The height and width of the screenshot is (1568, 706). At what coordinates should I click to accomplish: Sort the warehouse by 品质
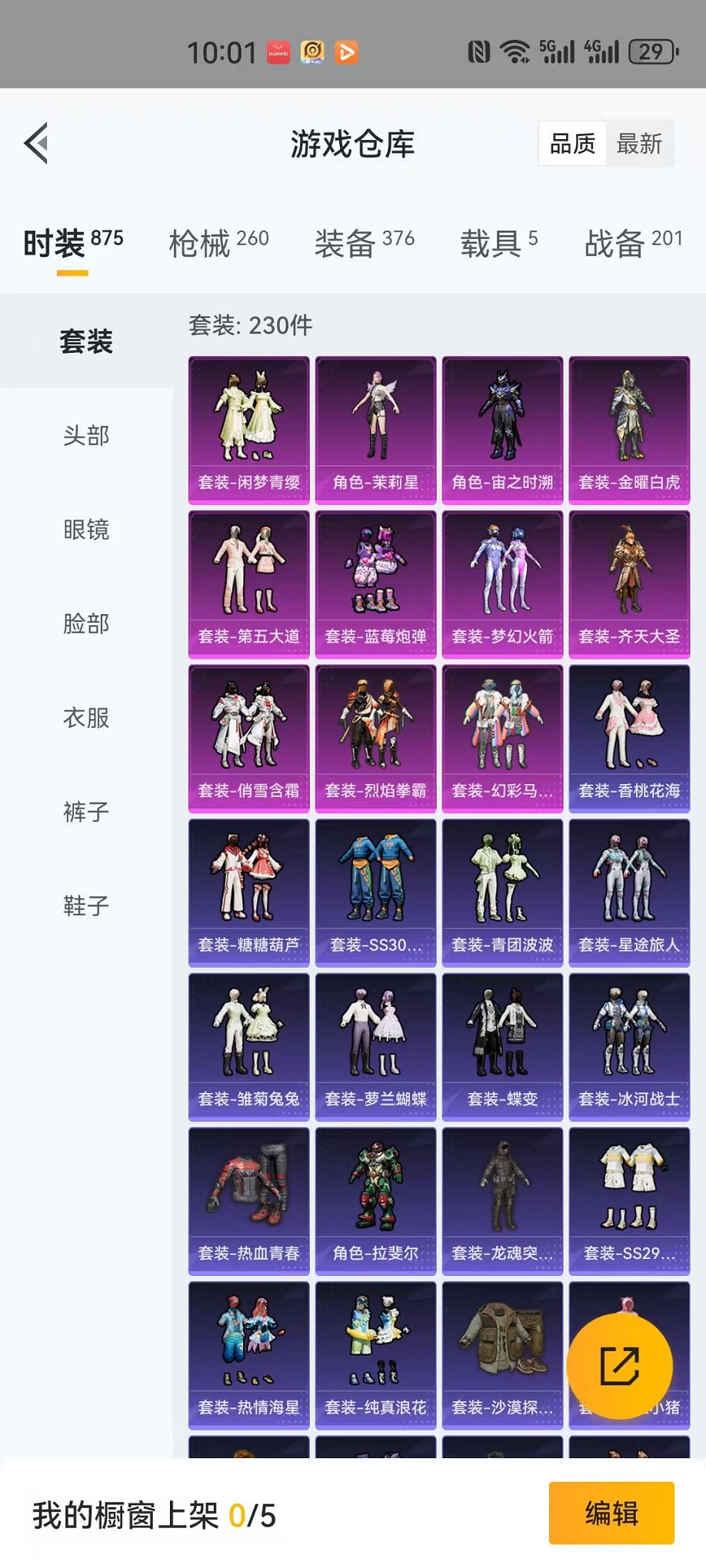tap(573, 144)
